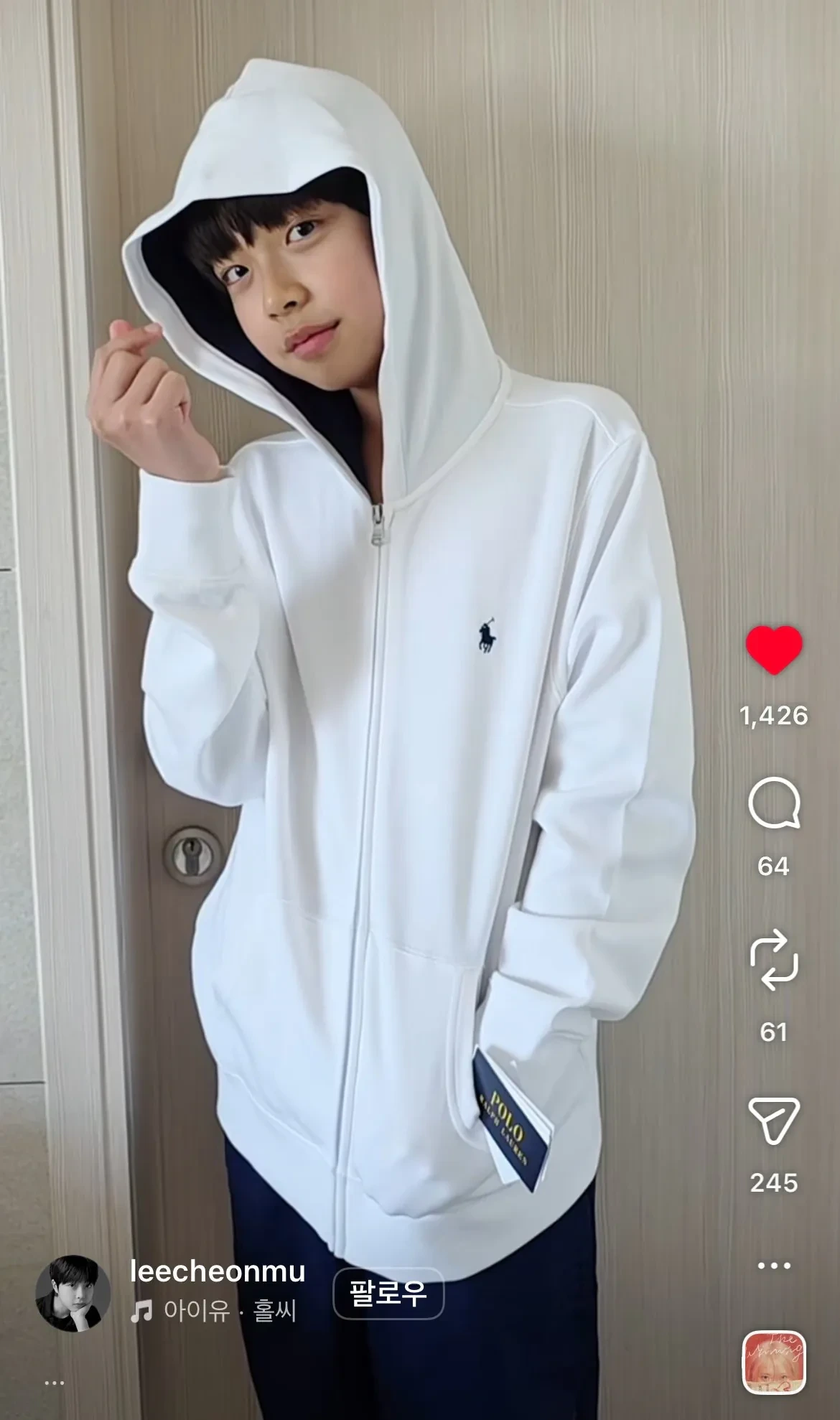The width and height of the screenshot is (840, 1420).
Task: Repost this reel
Action: point(774,961)
